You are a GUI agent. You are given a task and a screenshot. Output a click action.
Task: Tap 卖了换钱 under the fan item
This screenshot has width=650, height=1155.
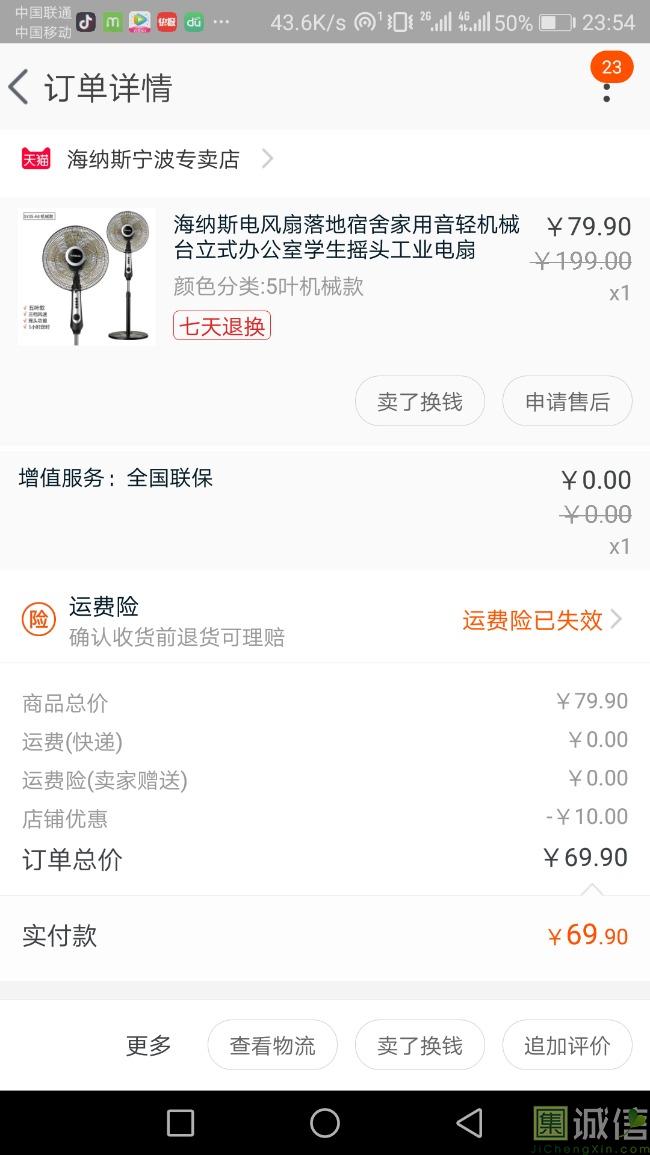click(420, 402)
